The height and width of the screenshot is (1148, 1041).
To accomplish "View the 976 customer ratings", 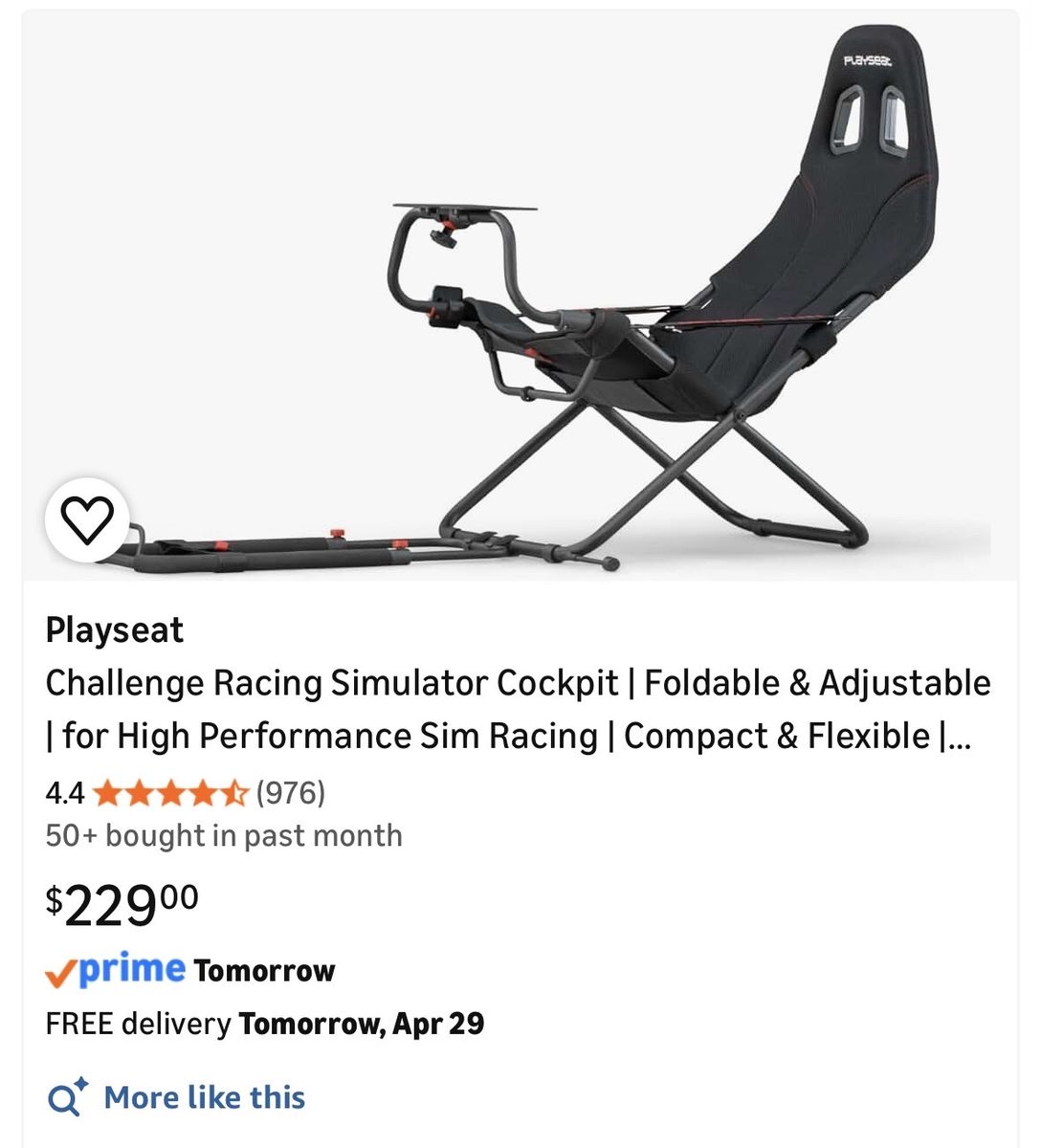I will [291, 792].
